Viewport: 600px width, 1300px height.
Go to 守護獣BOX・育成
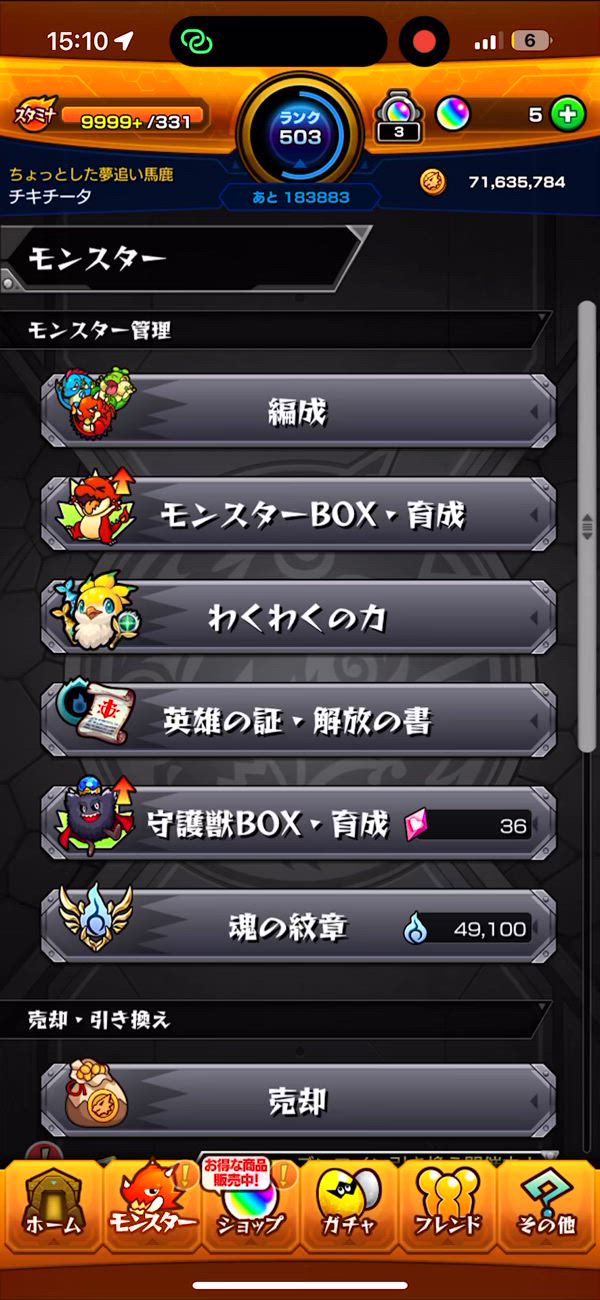click(x=298, y=824)
